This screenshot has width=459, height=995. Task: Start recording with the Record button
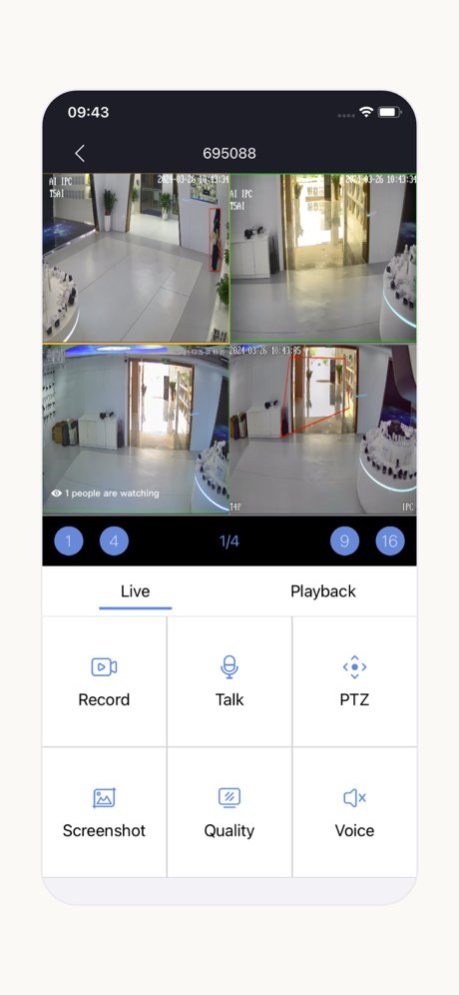(104, 682)
